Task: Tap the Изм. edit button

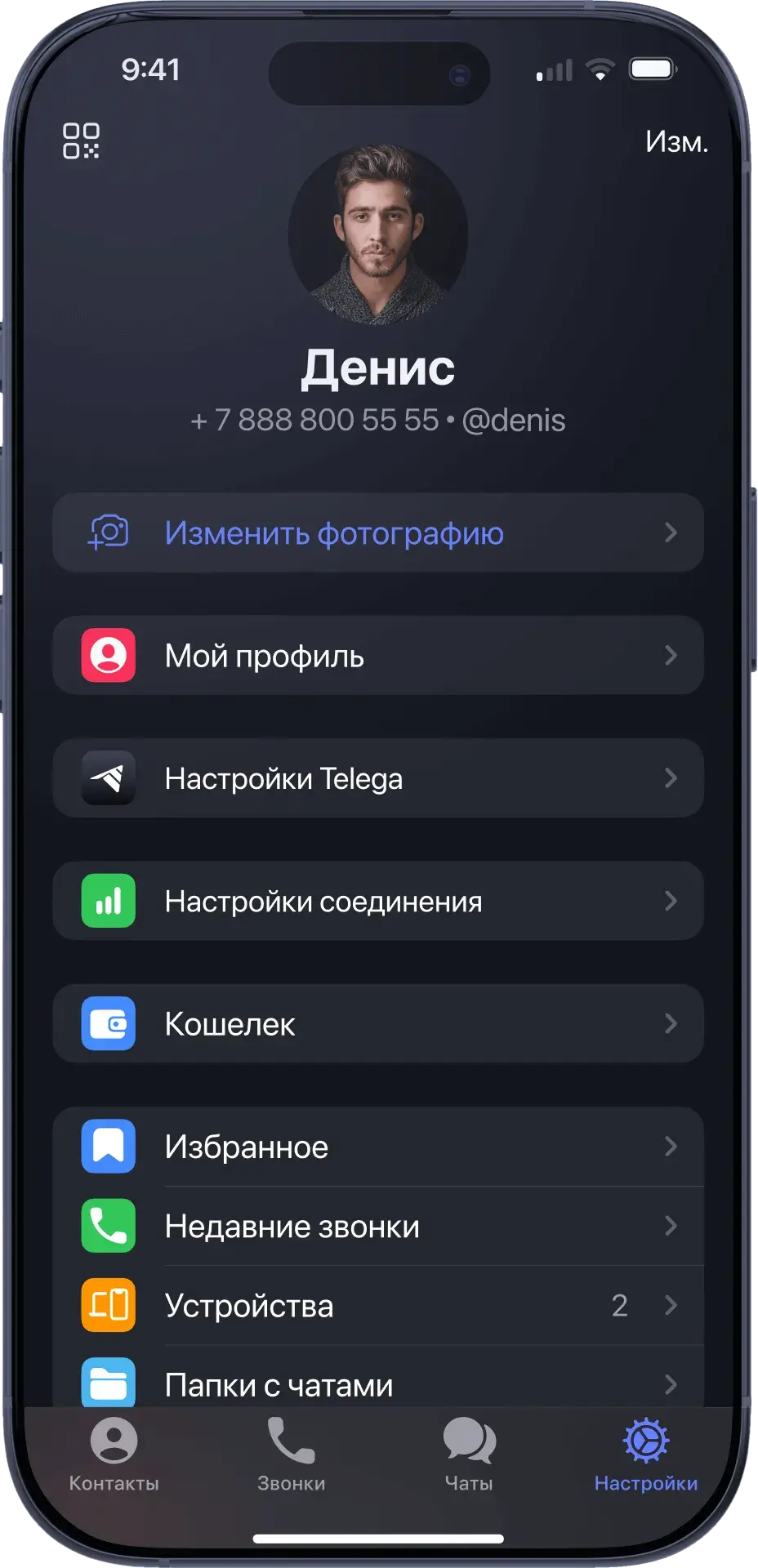Action: pos(676,142)
